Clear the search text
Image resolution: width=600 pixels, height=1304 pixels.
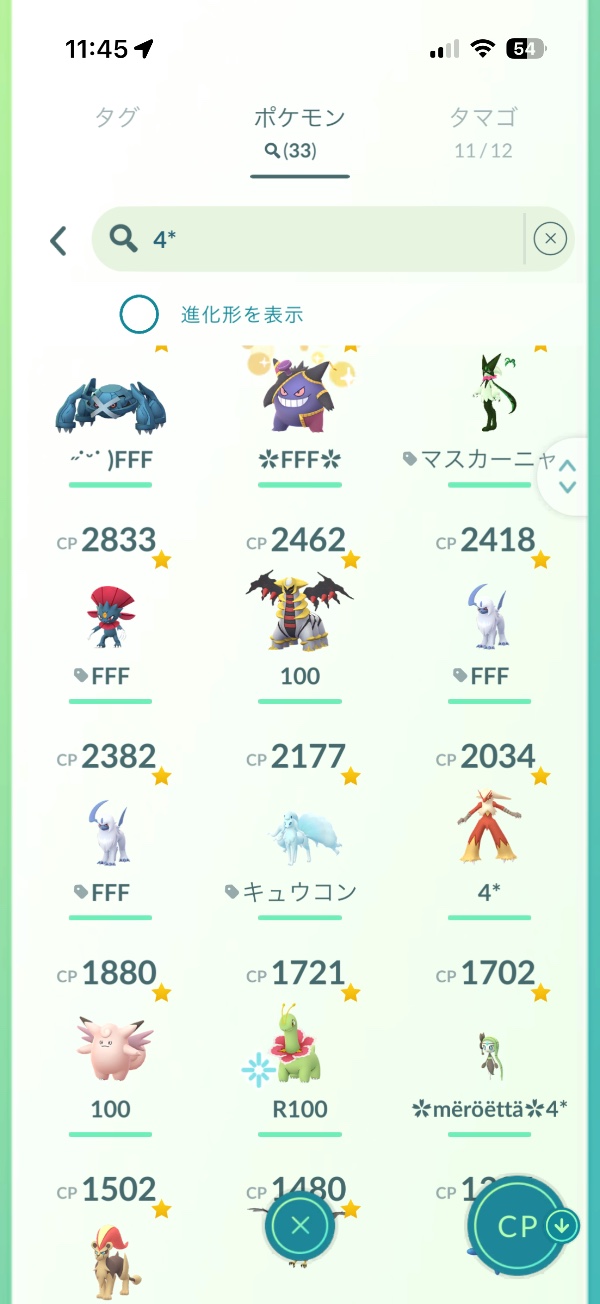(x=550, y=239)
